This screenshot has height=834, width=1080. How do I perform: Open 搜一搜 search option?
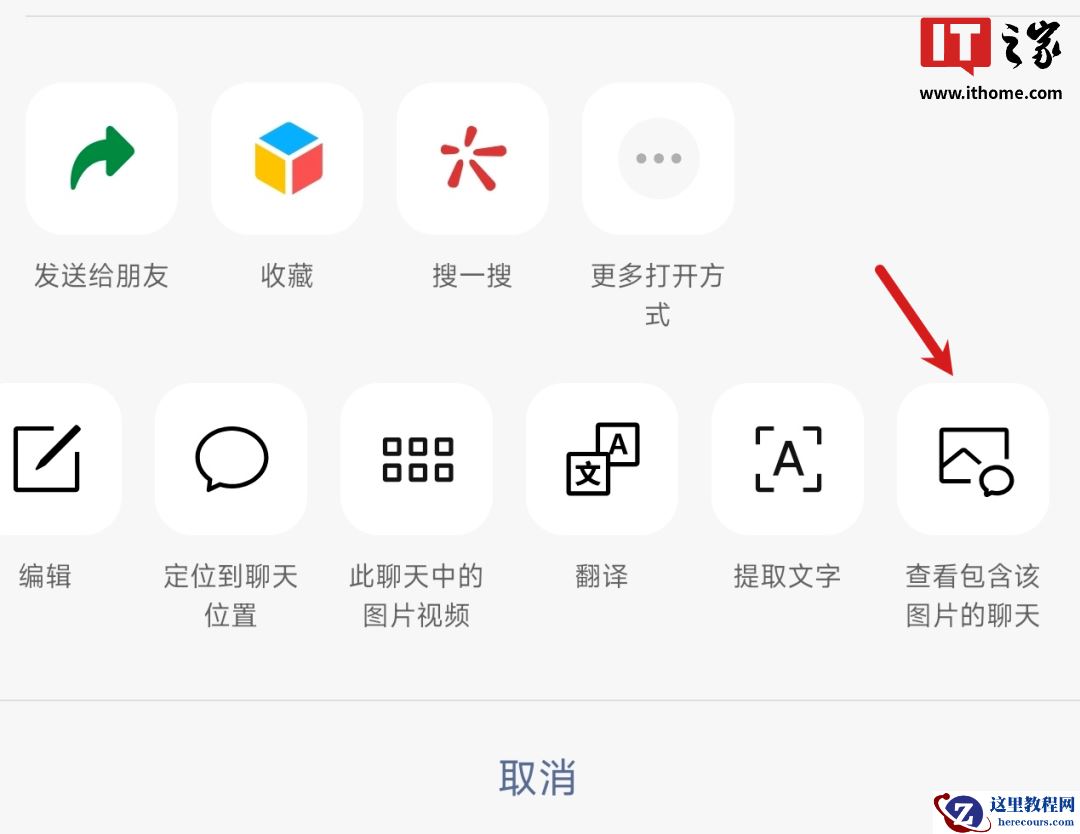472,159
